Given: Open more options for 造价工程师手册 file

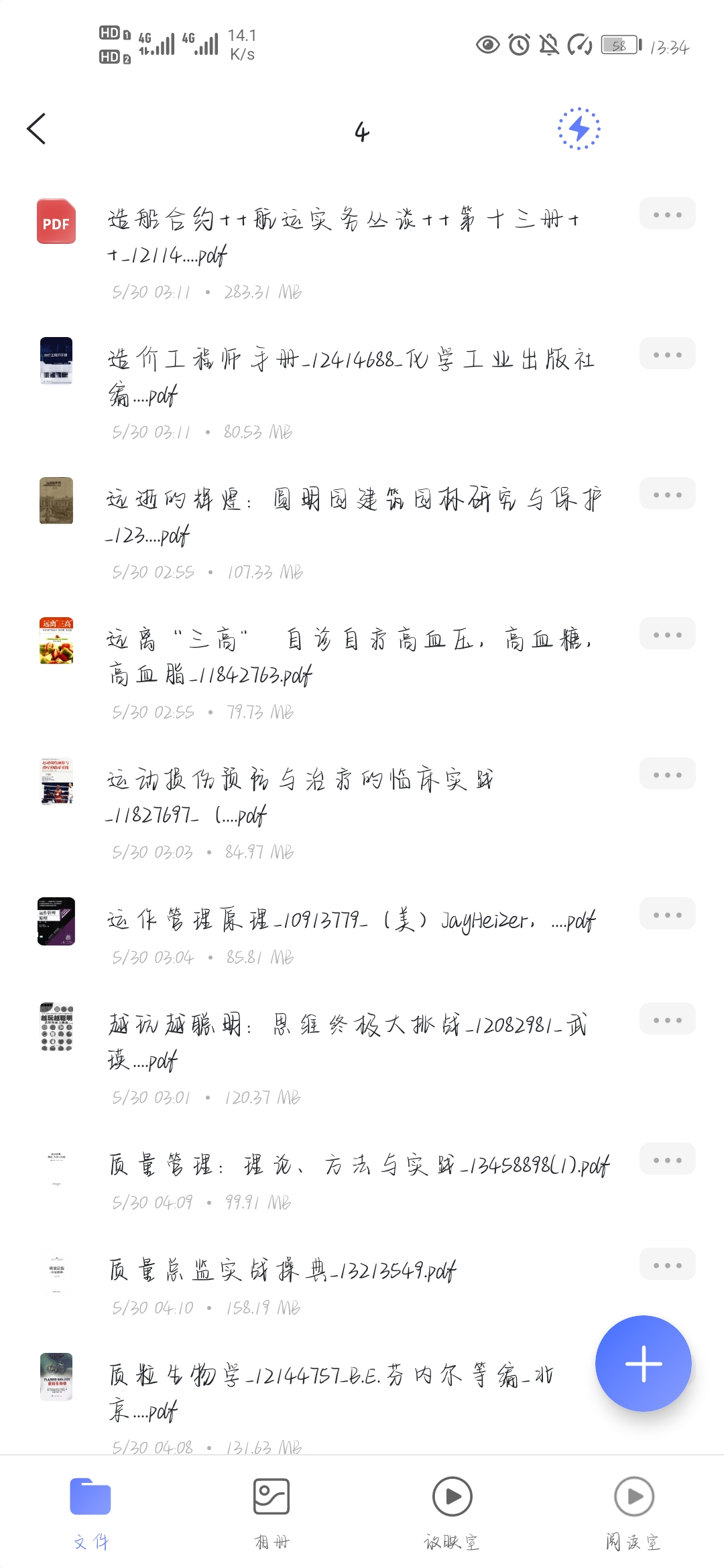Looking at the screenshot, I should click(x=667, y=353).
